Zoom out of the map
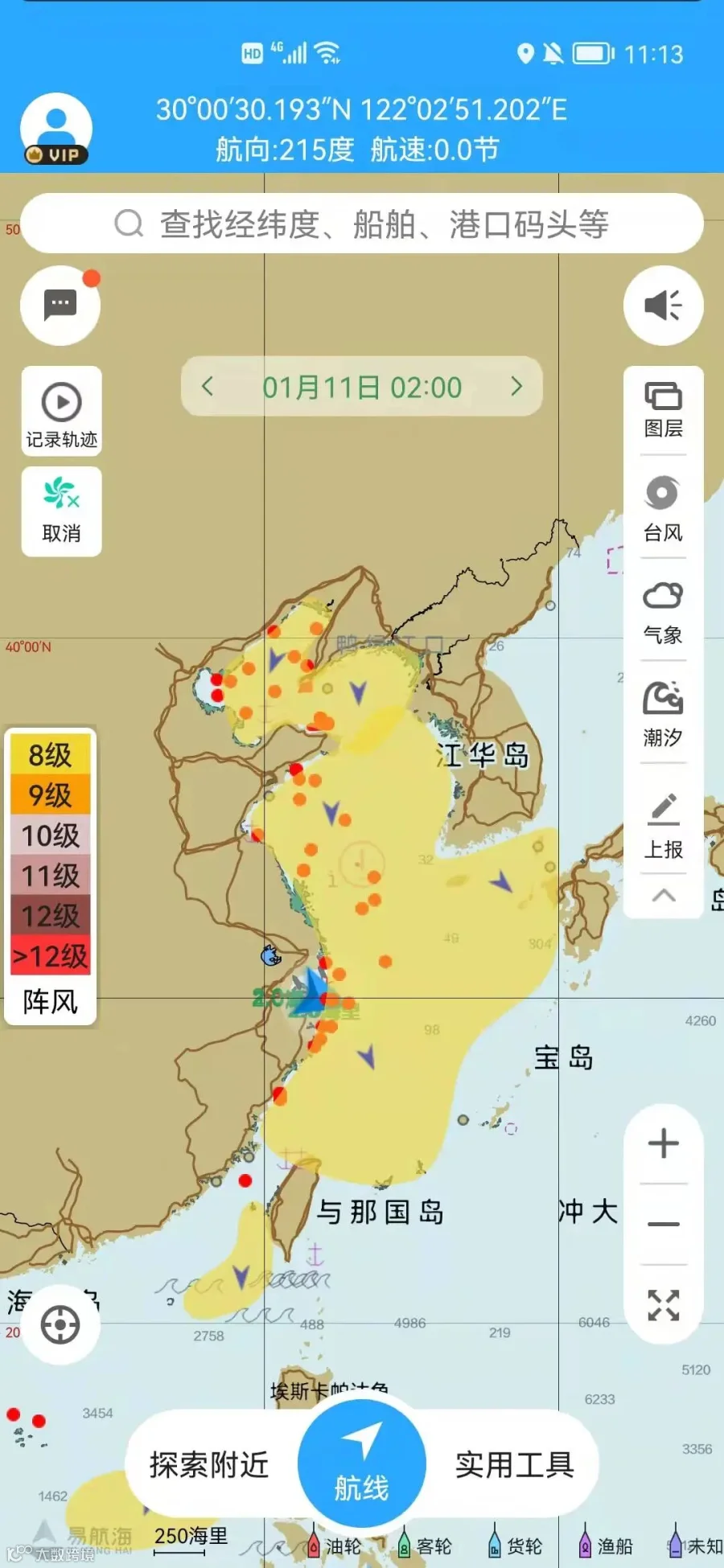Image resolution: width=724 pixels, height=1568 pixels. 664,1224
